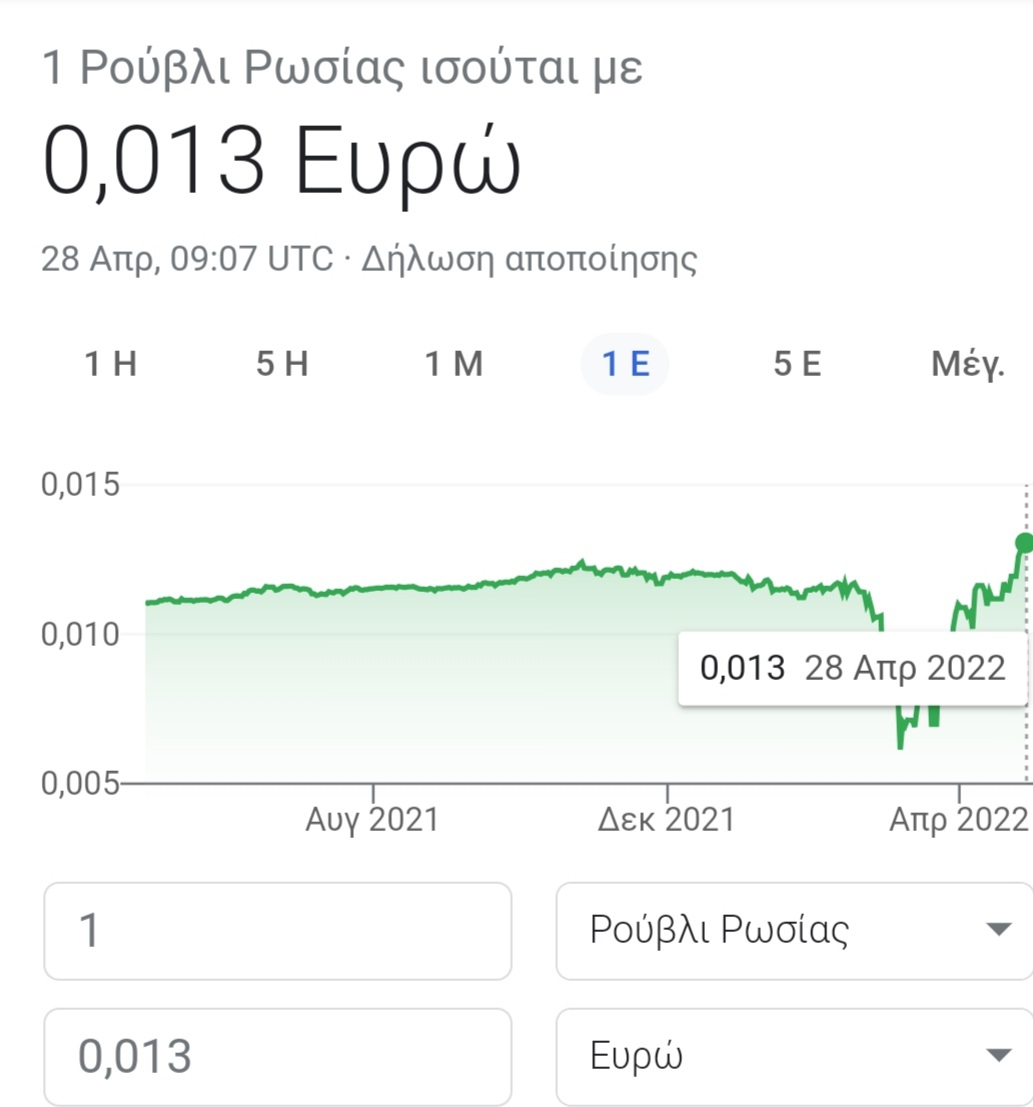The width and height of the screenshot is (1033, 1107).
Task: Switch chart range to 1 Η
Action: pos(110,365)
